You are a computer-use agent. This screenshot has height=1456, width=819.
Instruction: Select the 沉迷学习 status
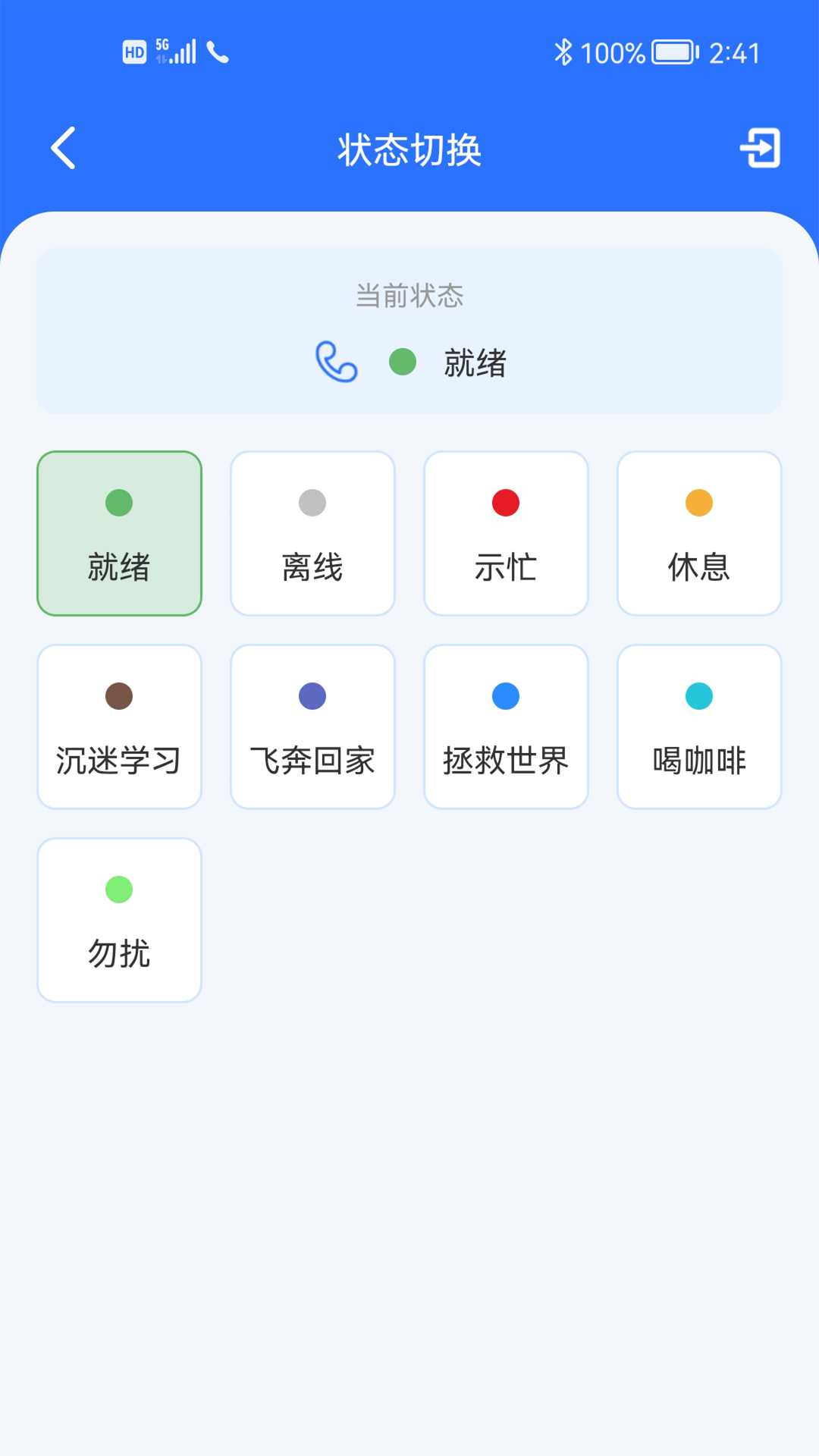coord(119,726)
